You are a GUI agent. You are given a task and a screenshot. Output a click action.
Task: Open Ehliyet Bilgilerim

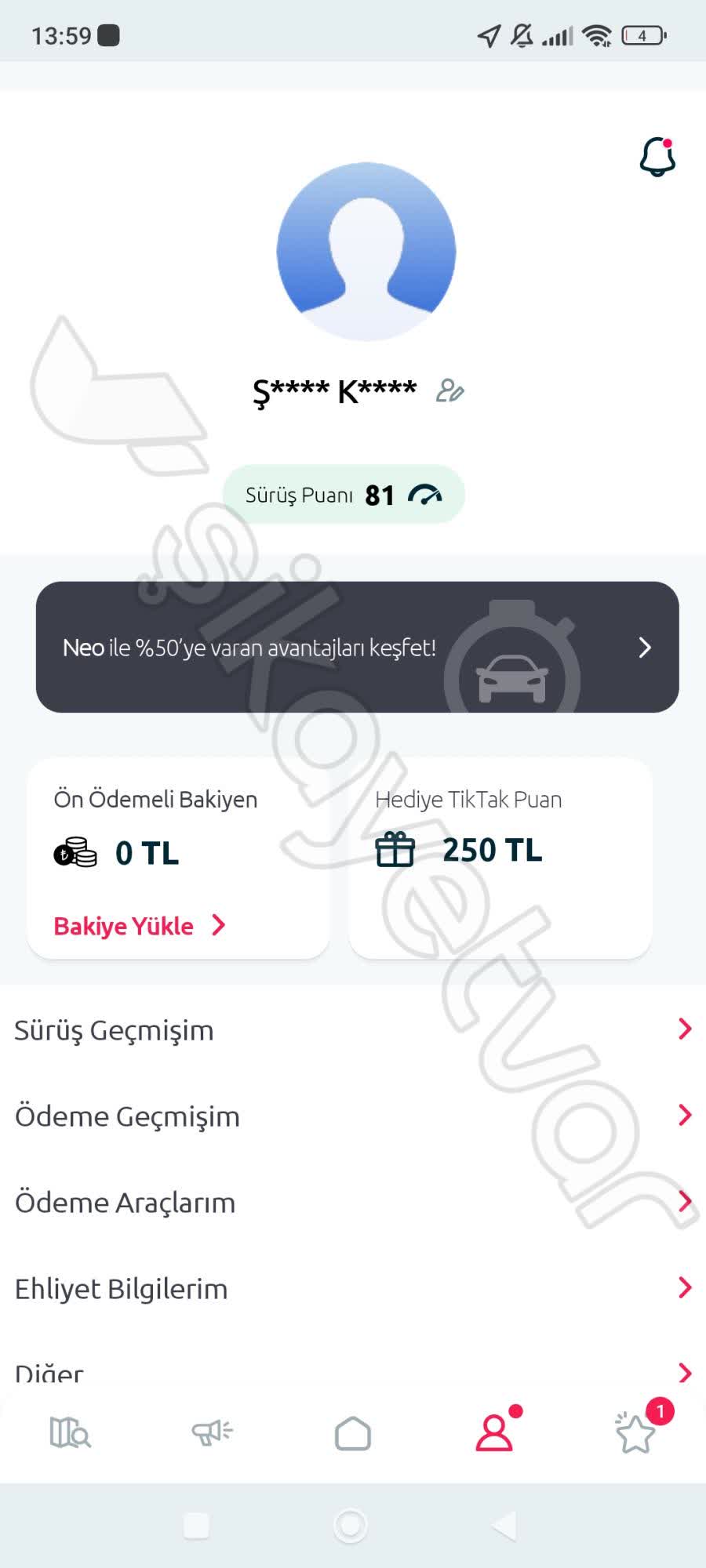coord(122,1287)
